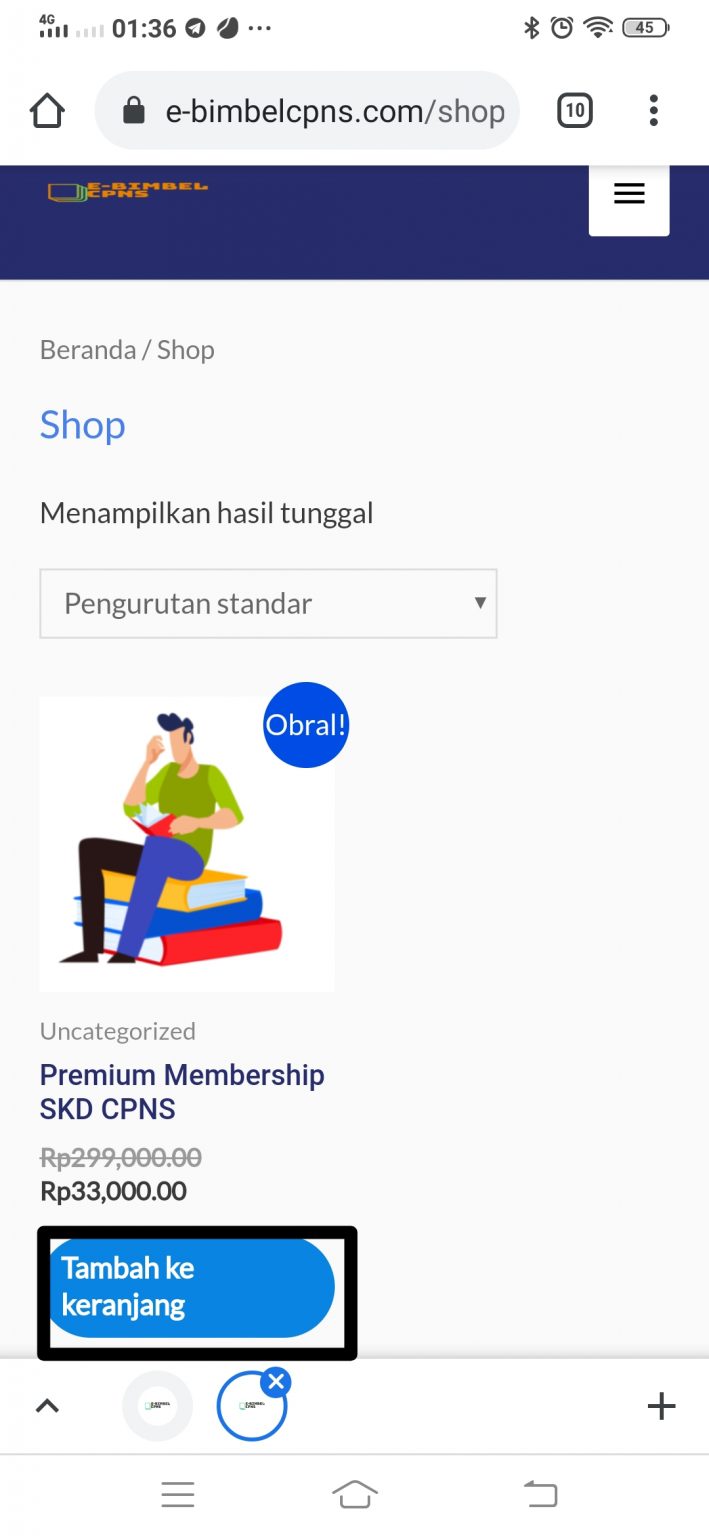Open the site's hamburger menu
Image resolution: width=709 pixels, height=1536 pixels.
click(629, 195)
